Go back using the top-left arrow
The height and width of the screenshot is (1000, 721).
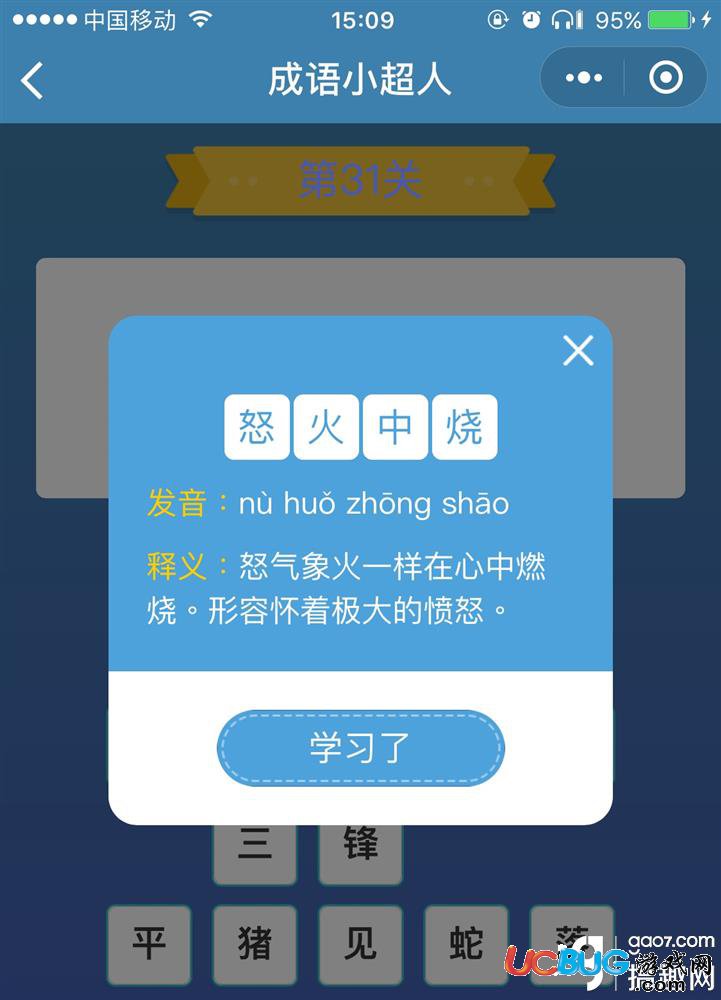tap(32, 80)
